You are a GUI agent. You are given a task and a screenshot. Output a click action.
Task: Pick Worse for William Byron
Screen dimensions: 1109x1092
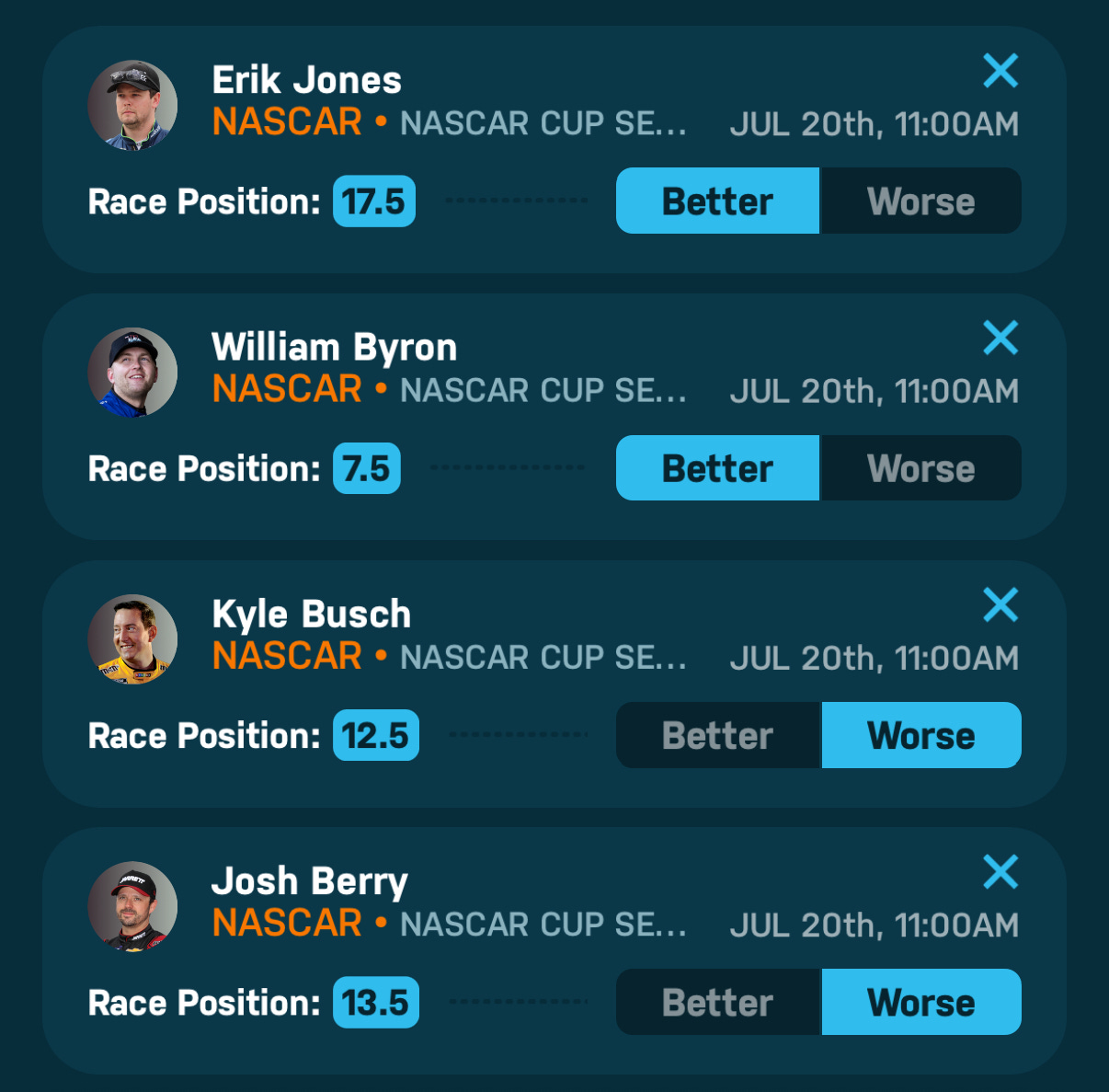(x=920, y=468)
